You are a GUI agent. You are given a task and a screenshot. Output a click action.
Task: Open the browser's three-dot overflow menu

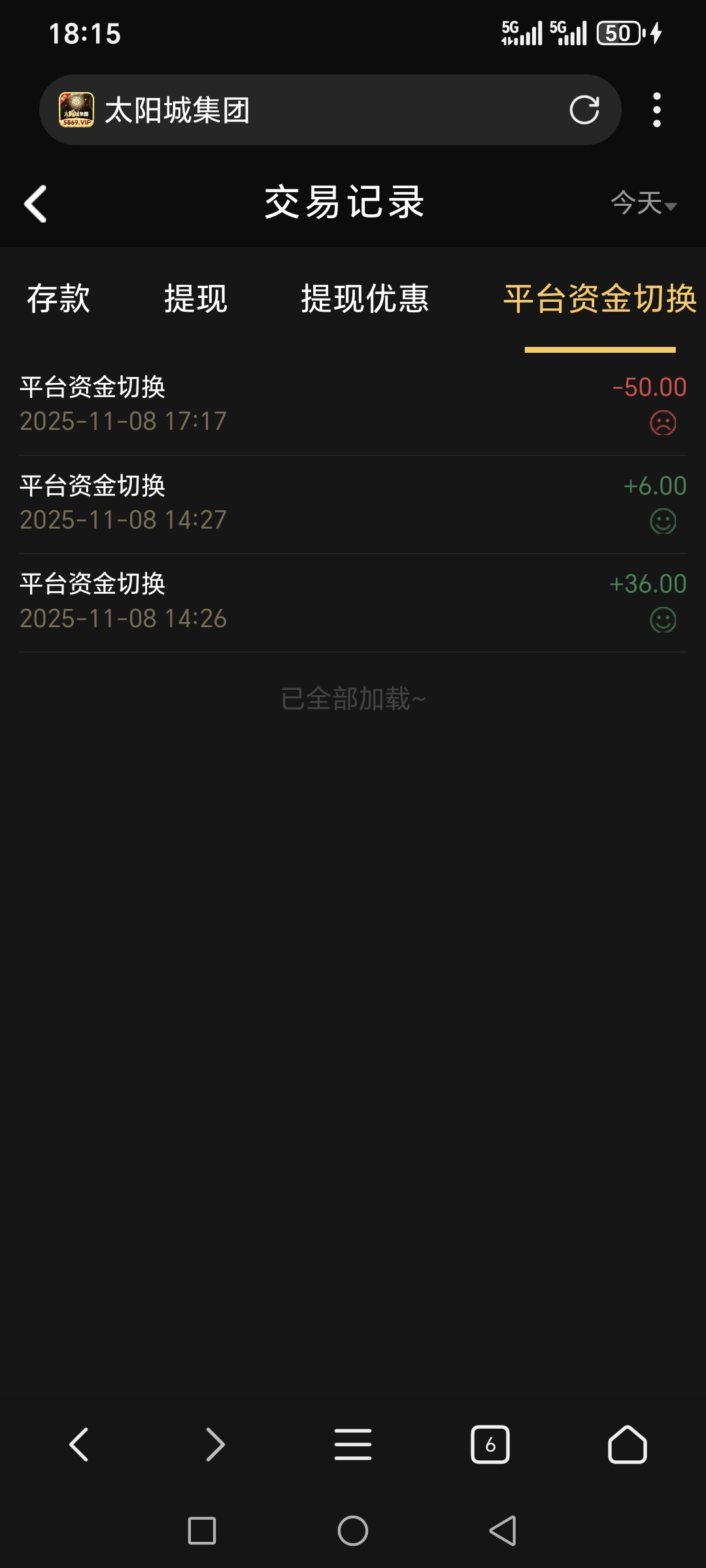656,110
